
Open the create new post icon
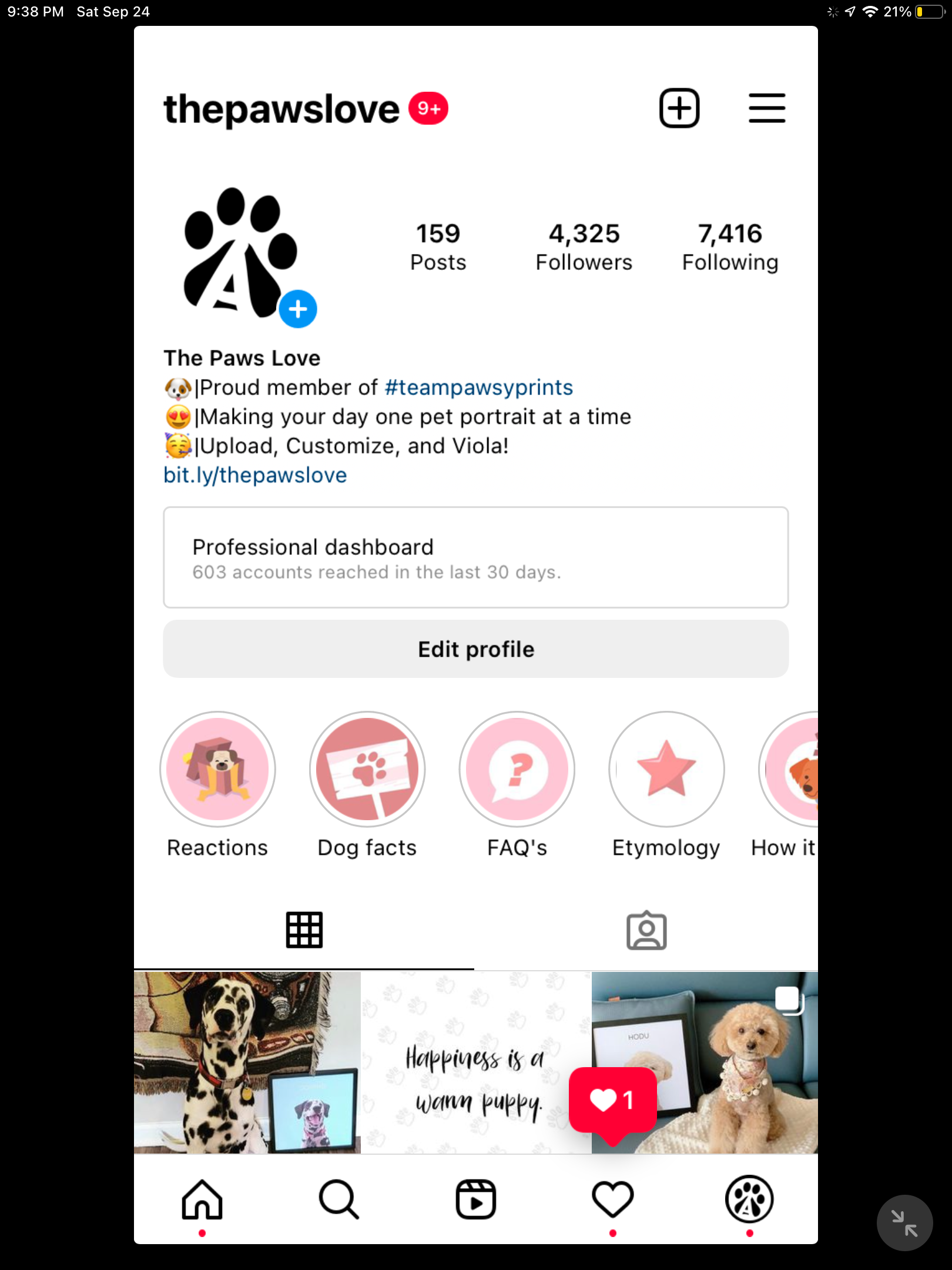point(679,108)
